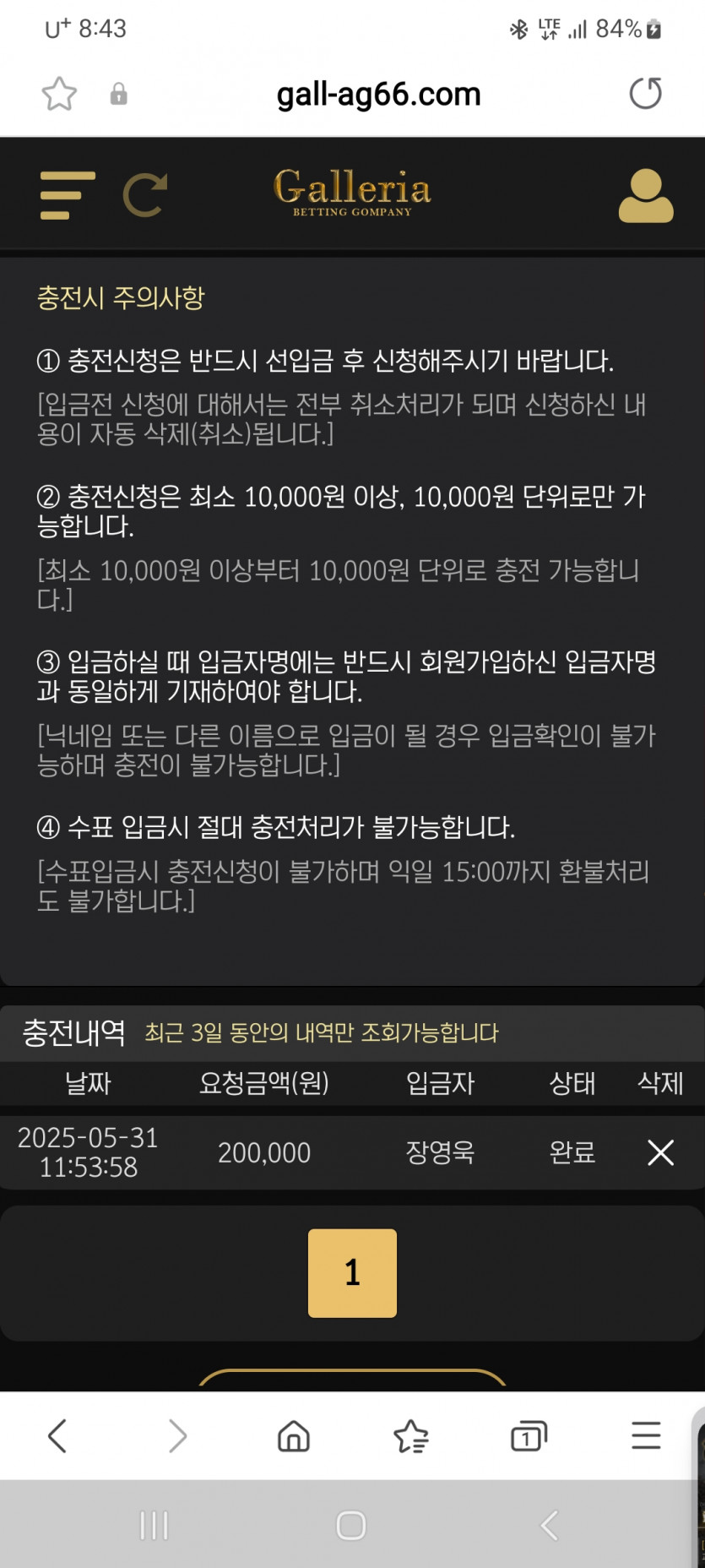
Task: Open the hamburger side menu
Action: (68, 196)
